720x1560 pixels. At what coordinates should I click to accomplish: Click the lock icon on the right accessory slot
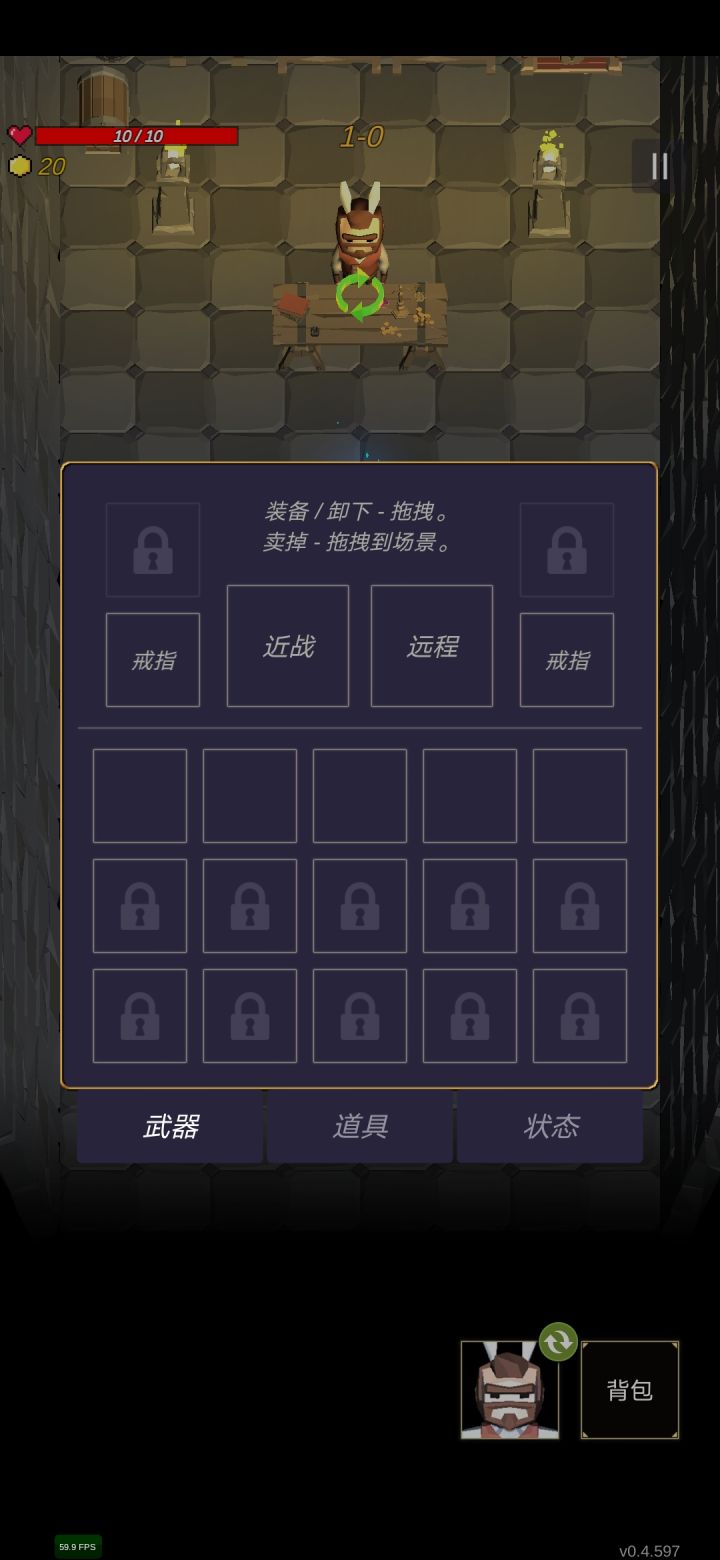click(567, 548)
